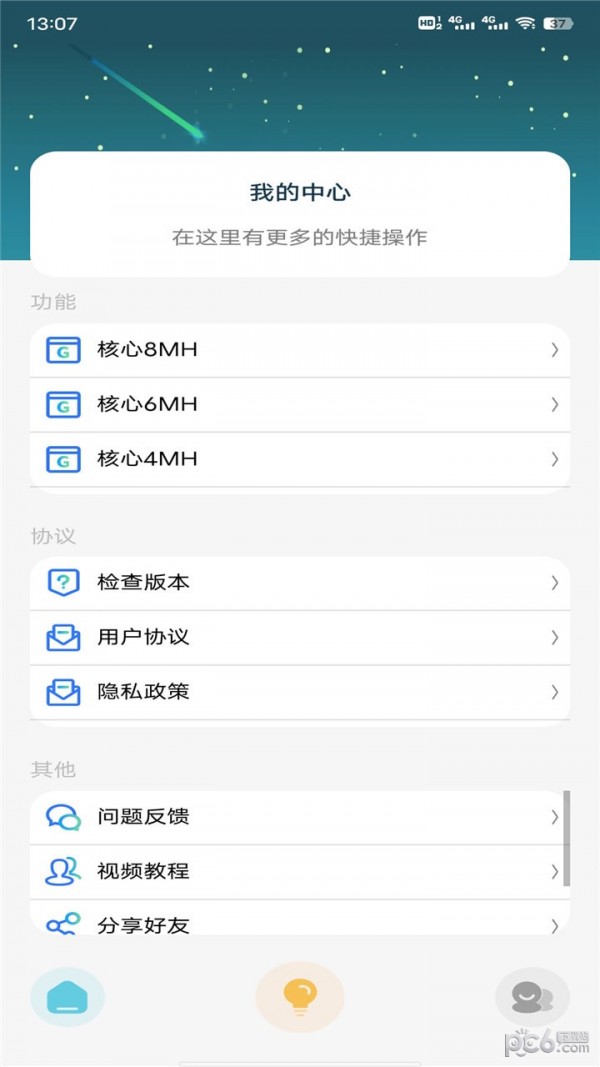
Task: Watch the 视频教程 video tutorial
Action: tap(300, 871)
